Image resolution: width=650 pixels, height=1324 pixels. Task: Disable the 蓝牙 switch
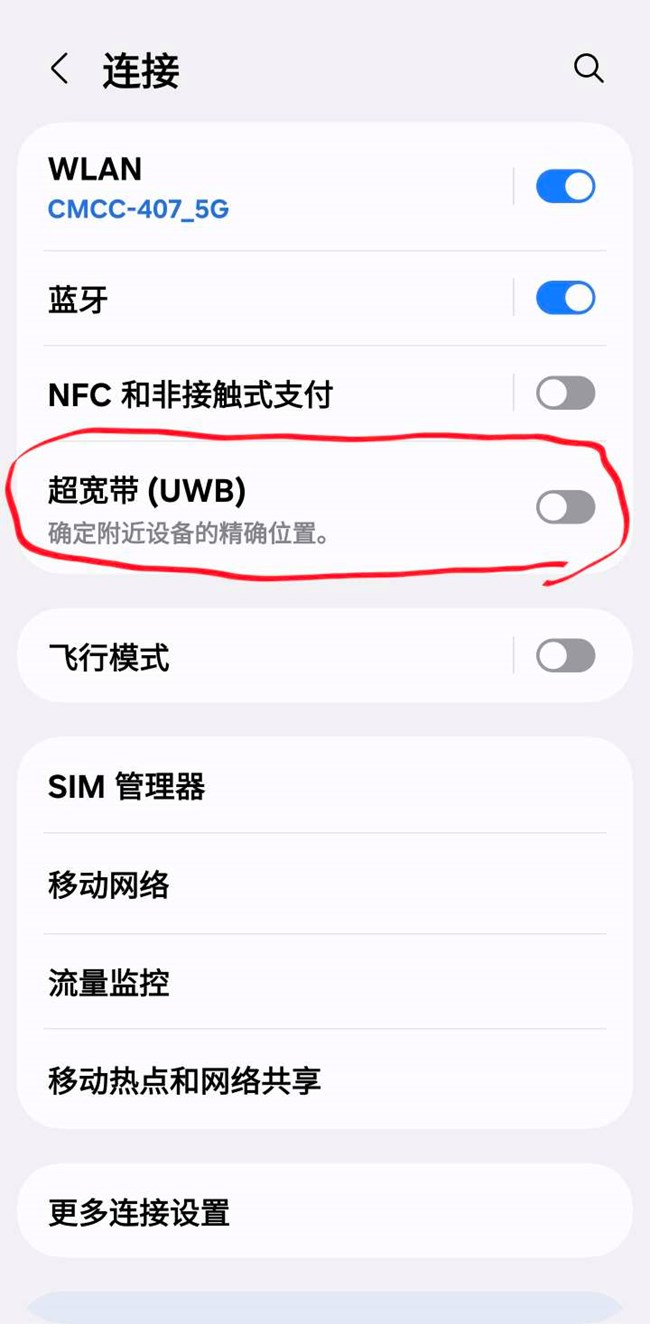(x=565, y=298)
